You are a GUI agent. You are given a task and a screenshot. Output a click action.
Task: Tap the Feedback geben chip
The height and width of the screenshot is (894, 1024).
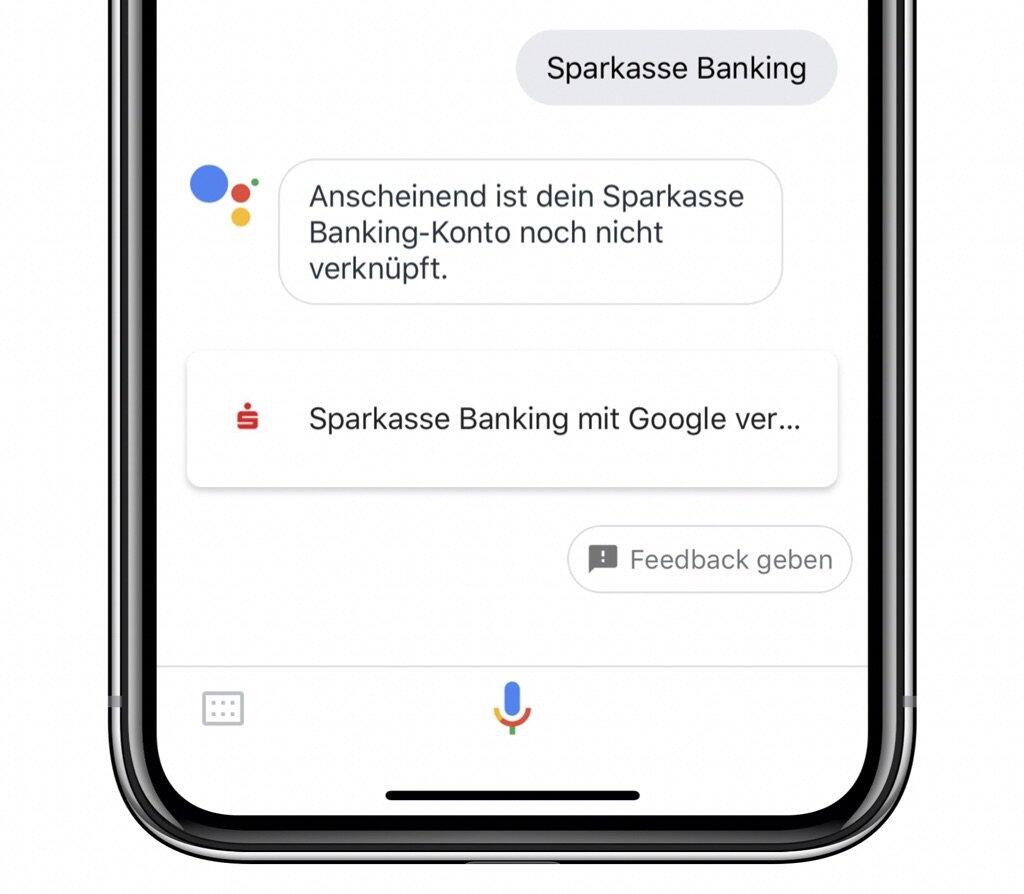(709, 559)
